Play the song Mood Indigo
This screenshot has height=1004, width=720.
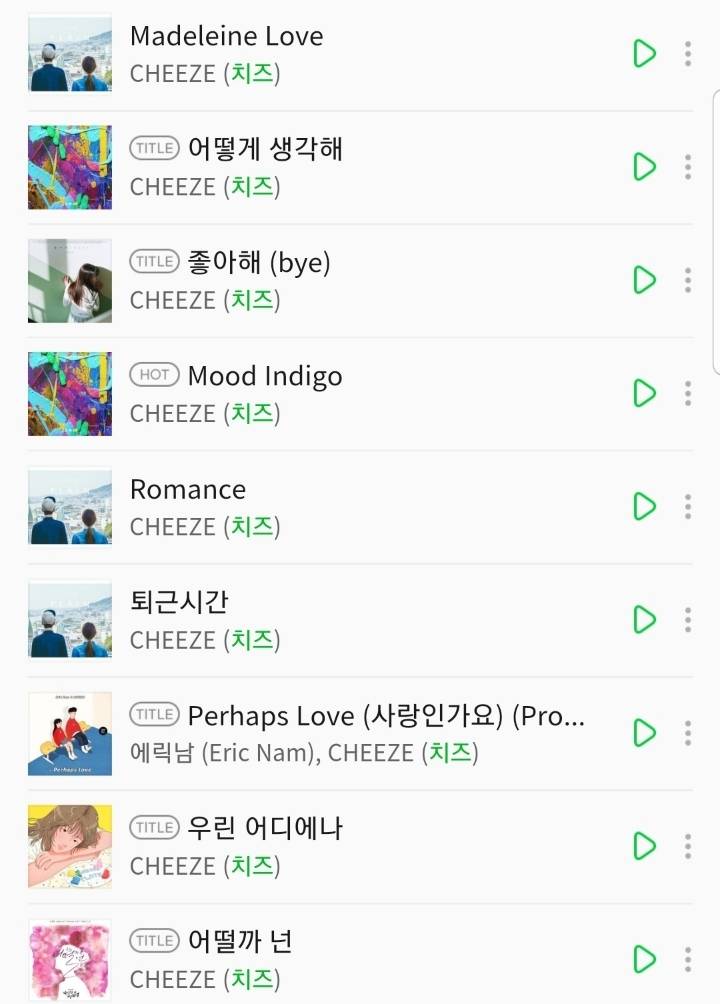click(643, 393)
